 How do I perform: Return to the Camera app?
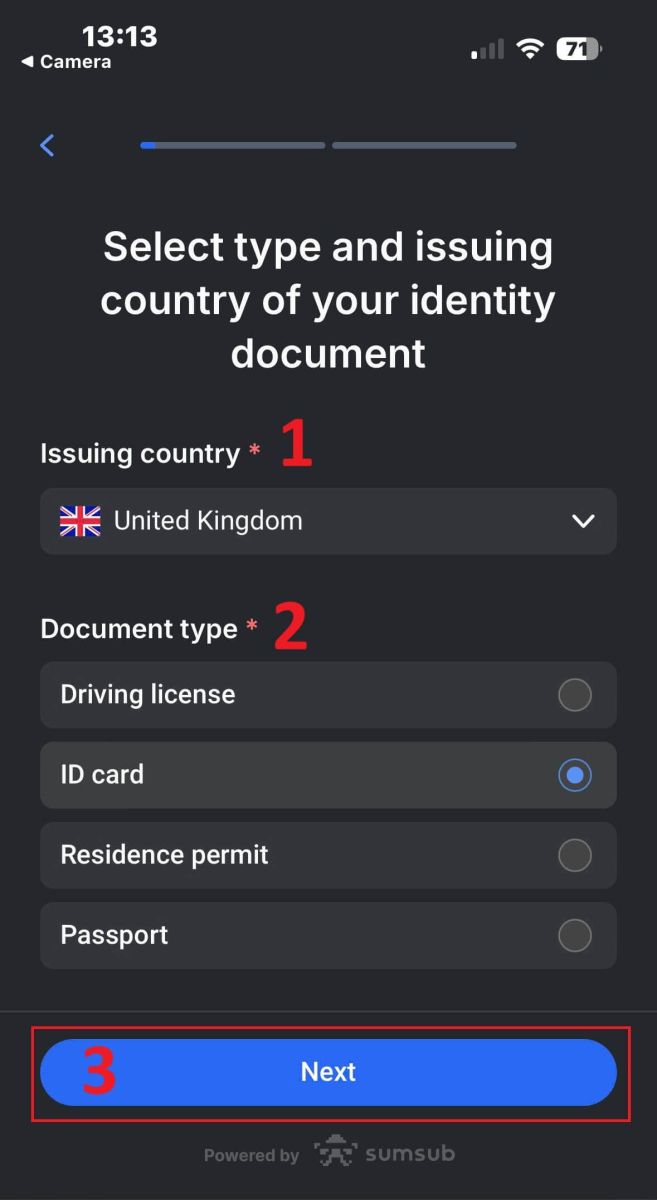66,62
